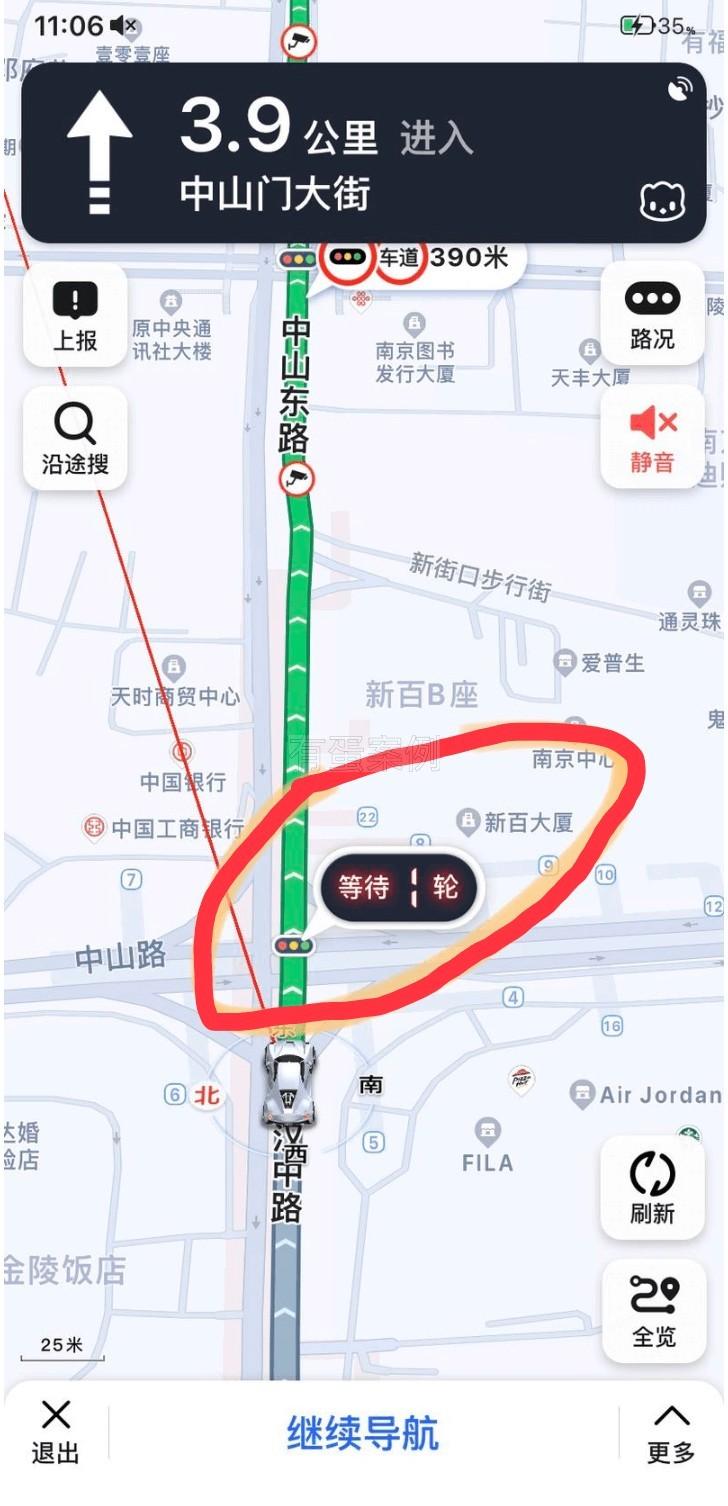
Task: Tap 刷新 to refresh the route
Action: tap(652, 1189)
